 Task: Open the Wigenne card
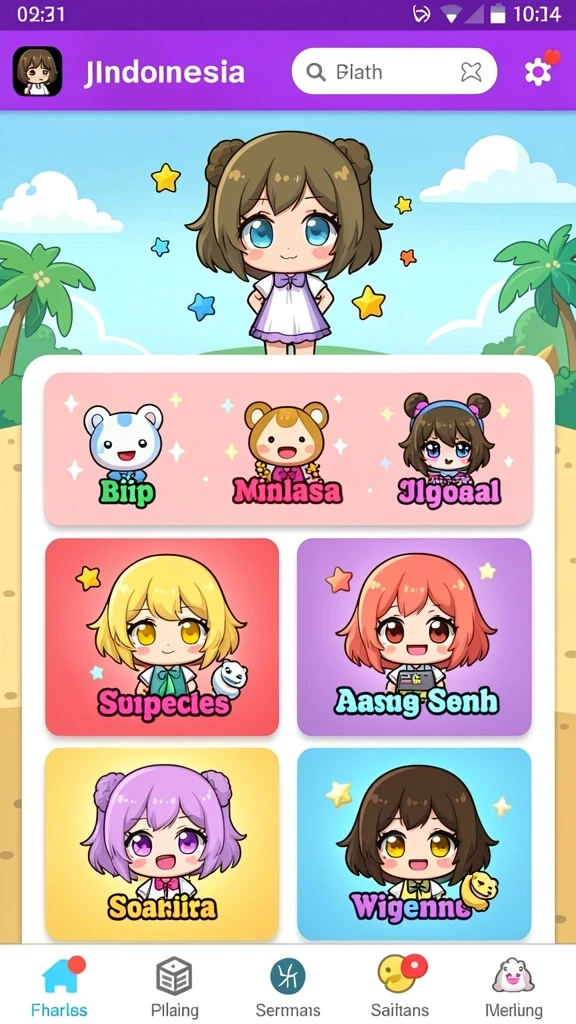(x=414, y=844)
